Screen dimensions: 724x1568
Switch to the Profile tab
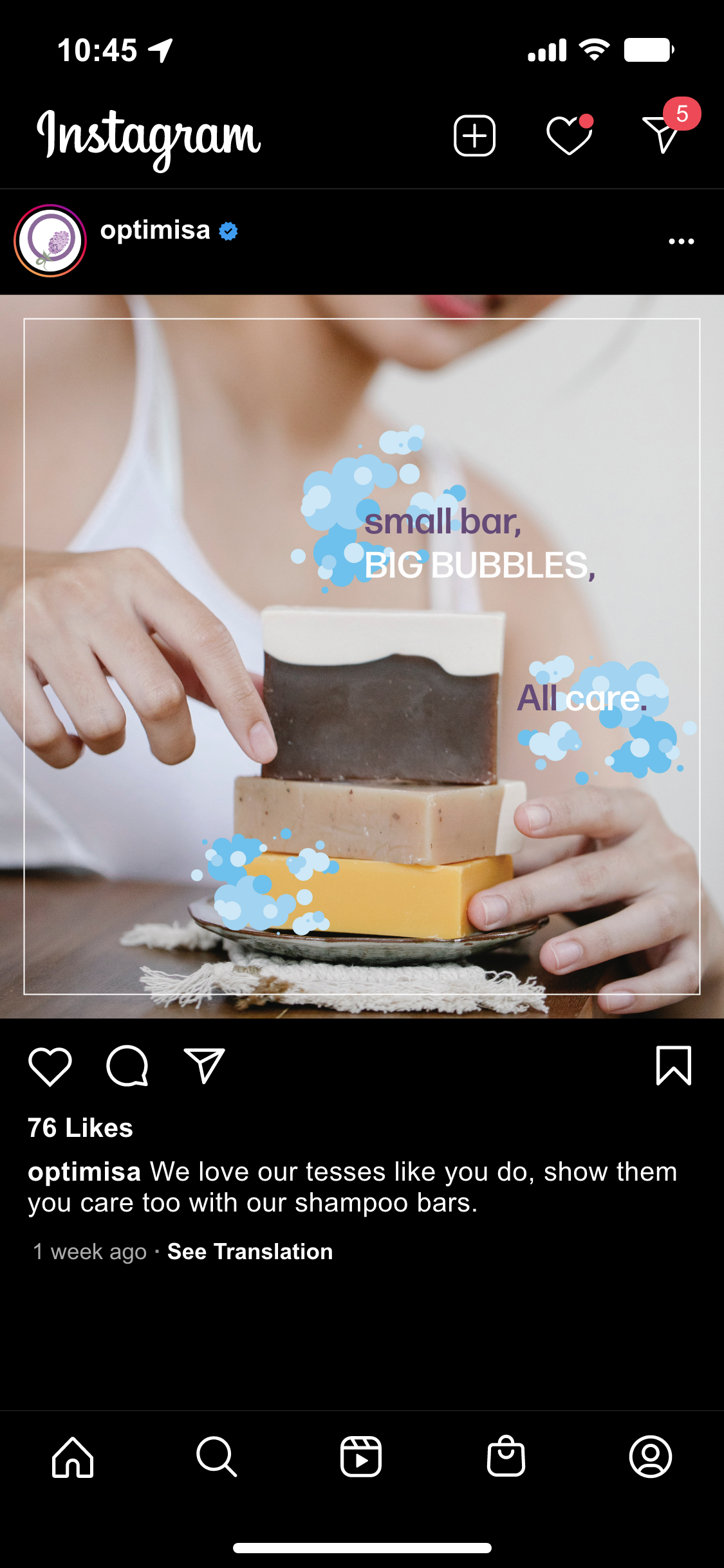pos(651,1457)
